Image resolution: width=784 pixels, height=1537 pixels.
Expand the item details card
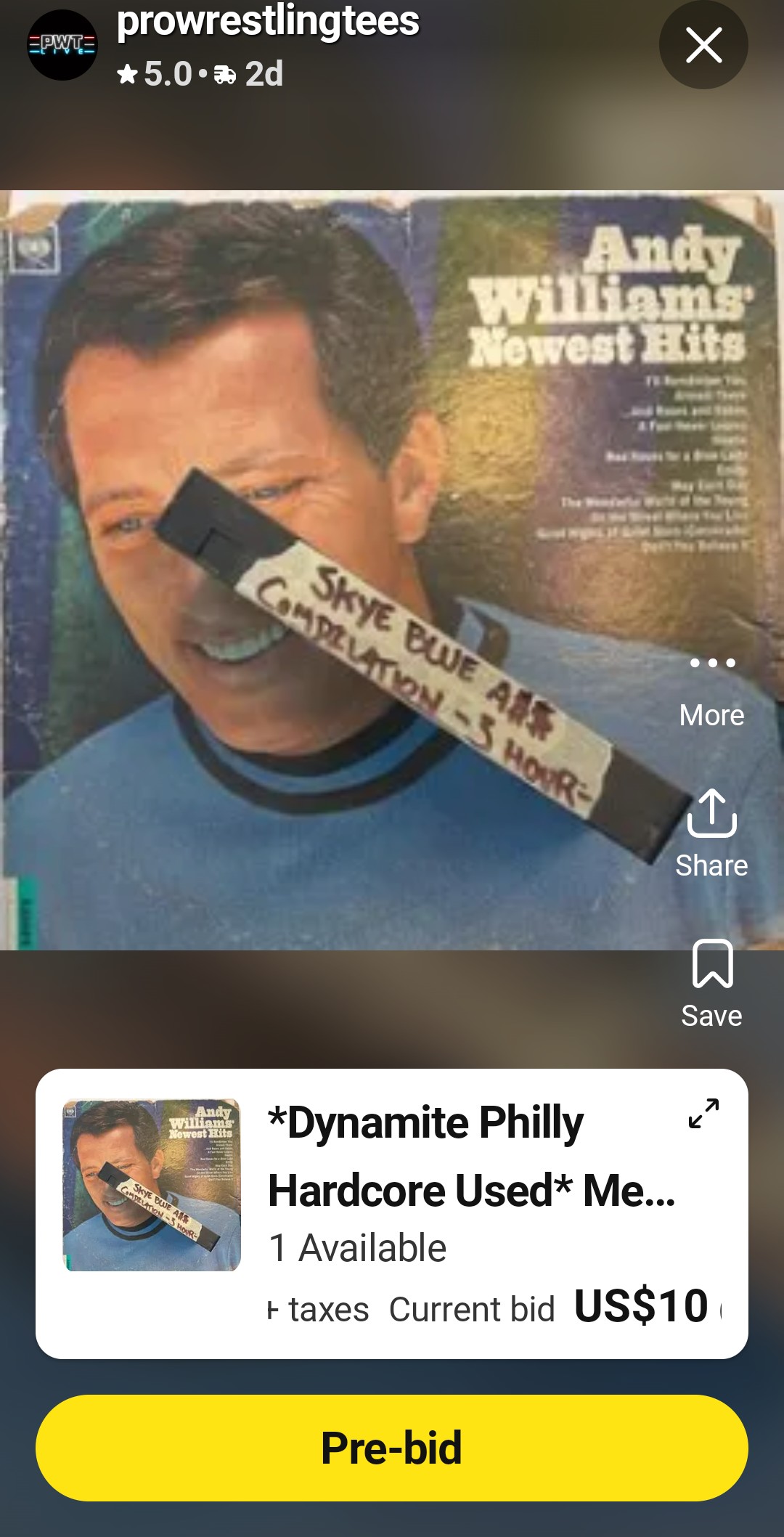703,1114
